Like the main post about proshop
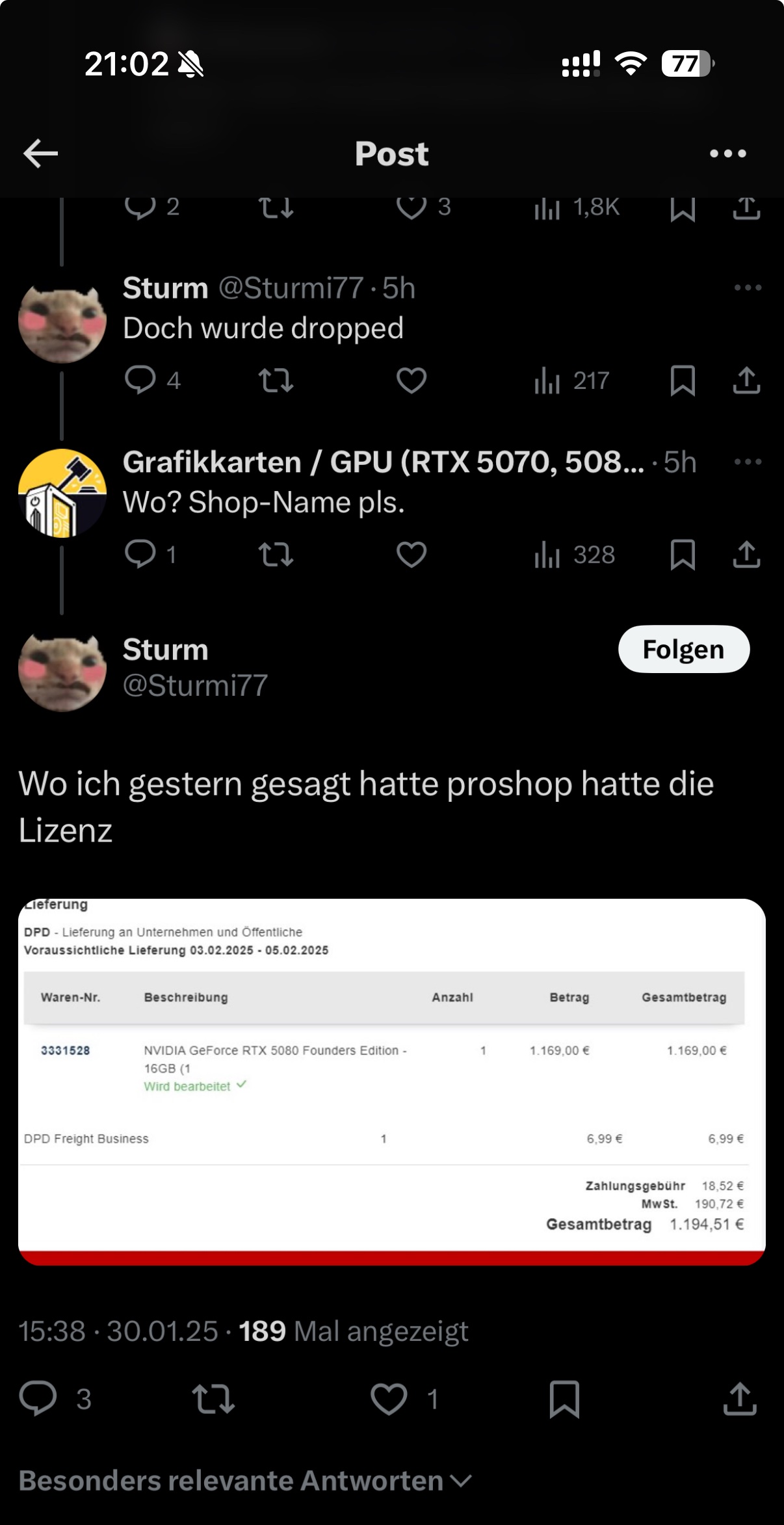The image size is (784, 1525). click(389, 1399)
